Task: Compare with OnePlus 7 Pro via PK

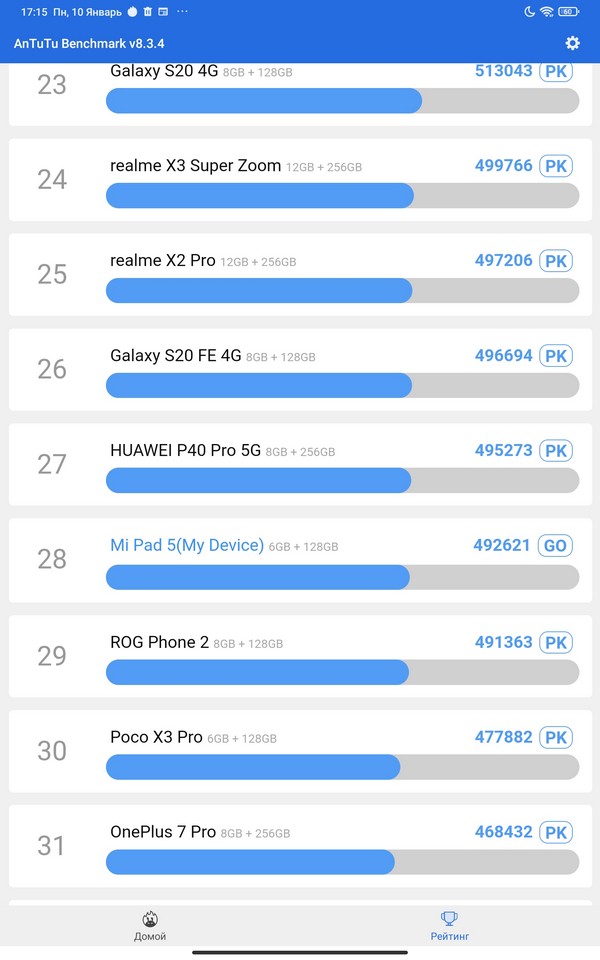Action: coord(556,832)
